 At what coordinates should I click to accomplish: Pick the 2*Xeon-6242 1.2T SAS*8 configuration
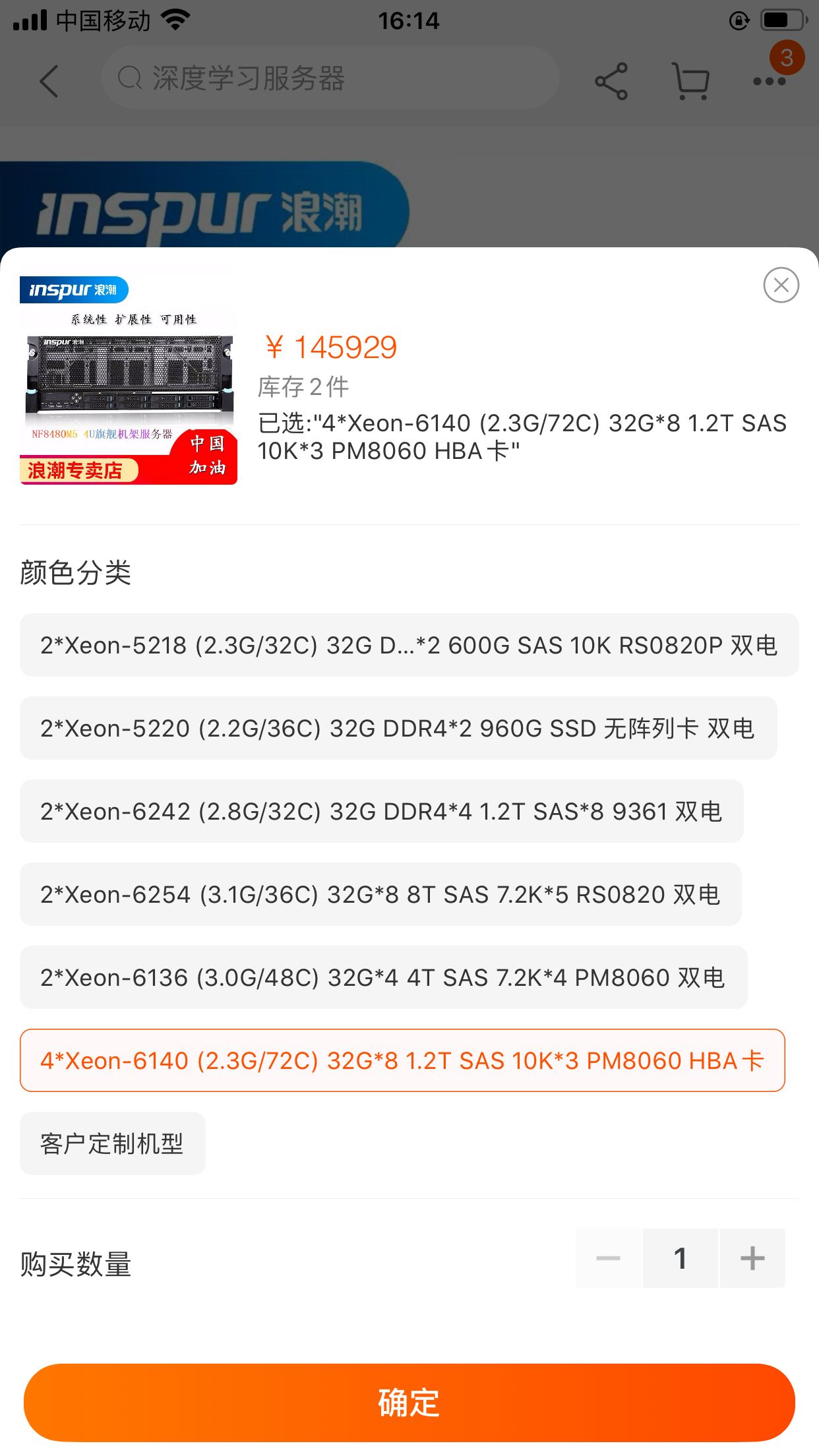(381, 811)
